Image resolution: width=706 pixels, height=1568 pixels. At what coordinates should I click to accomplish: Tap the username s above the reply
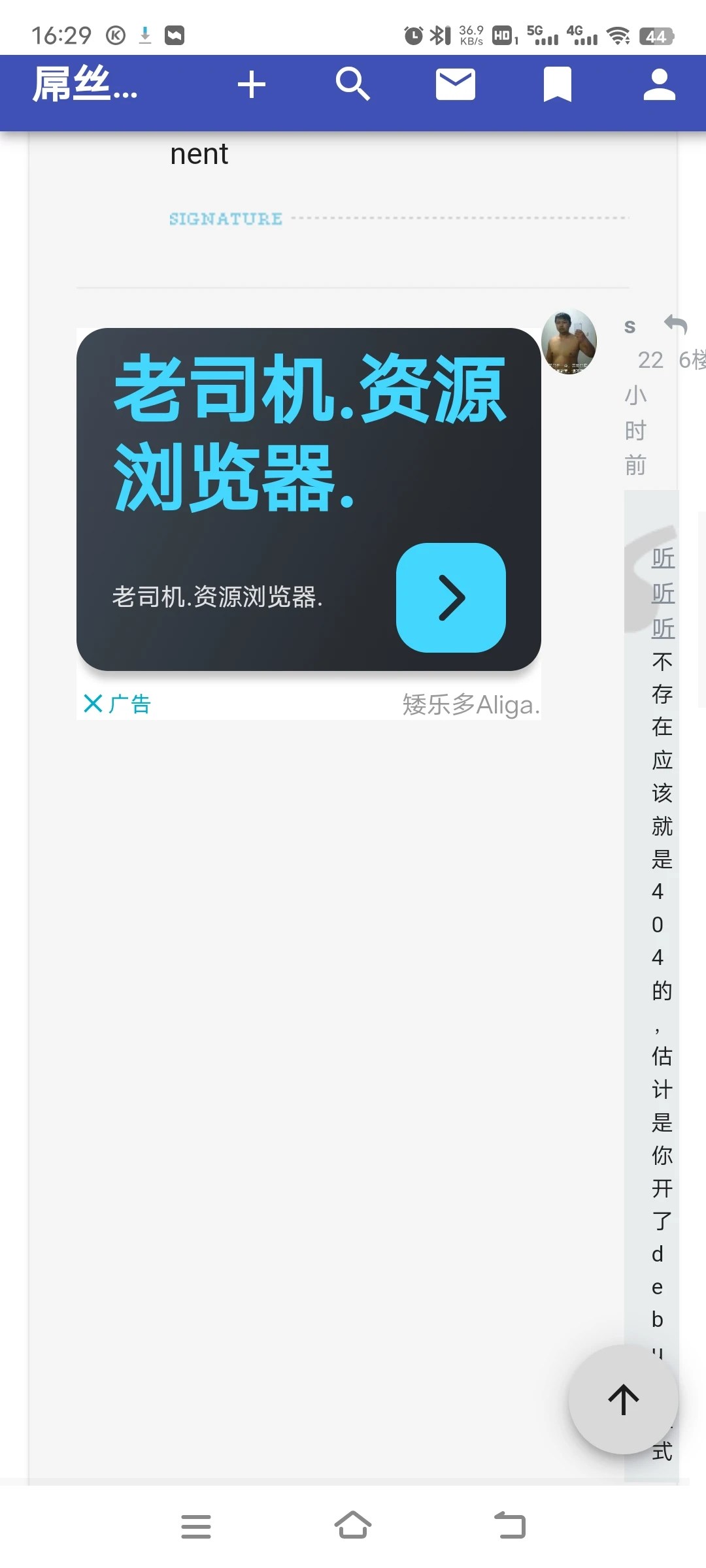tap(629, 327)
